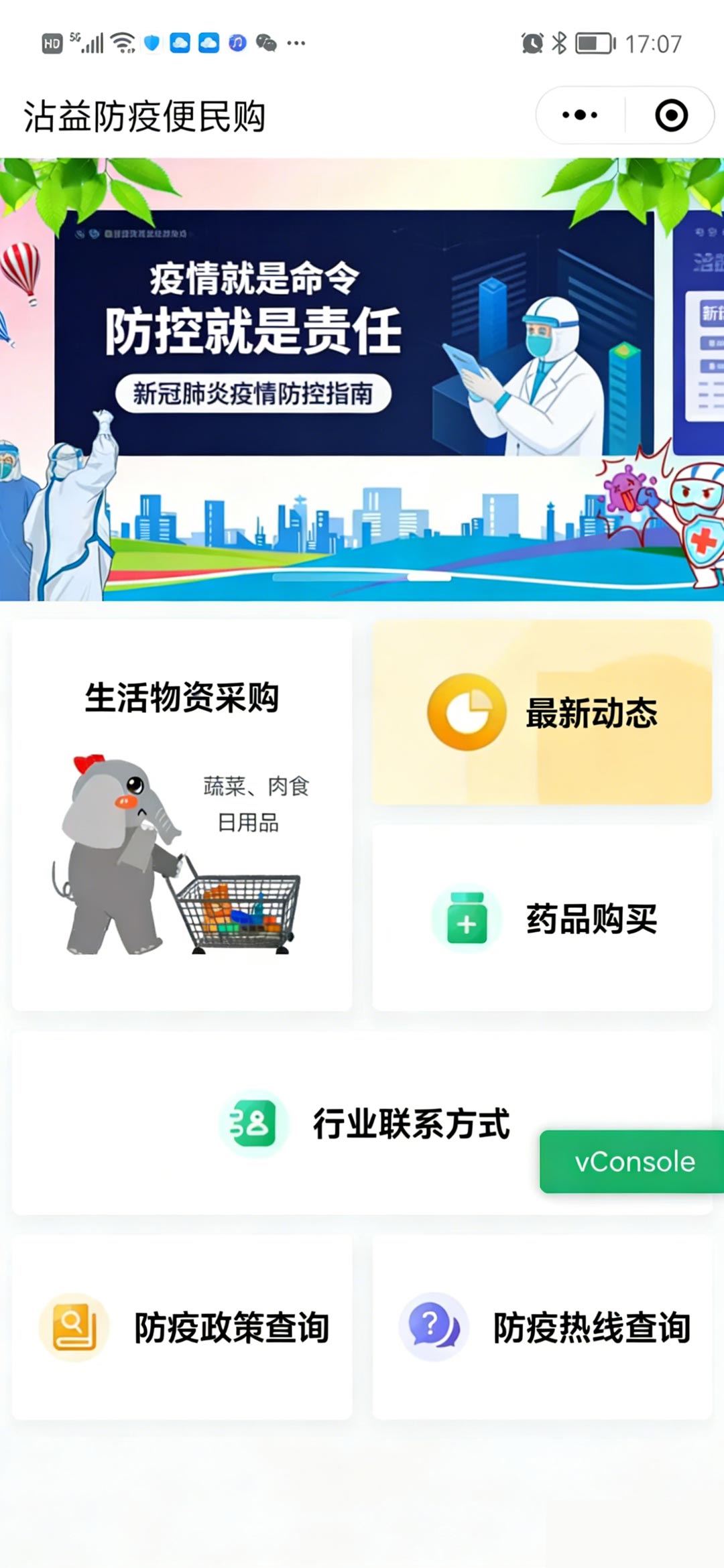Open 生活物资采购 card
The width and height of the screenshot is (724, 1568).
(182, 814)
